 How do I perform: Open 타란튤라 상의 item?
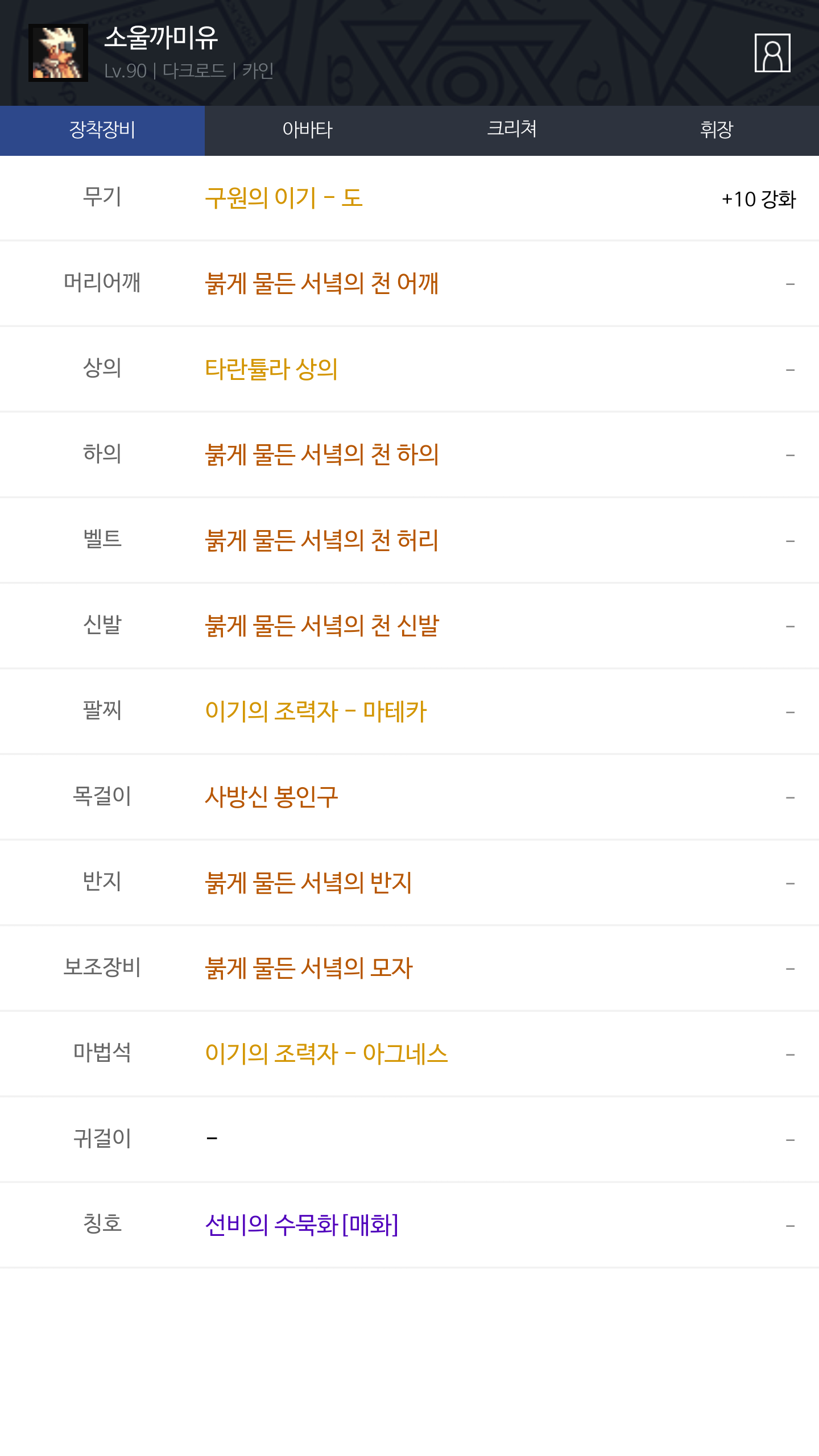(271, 369)
